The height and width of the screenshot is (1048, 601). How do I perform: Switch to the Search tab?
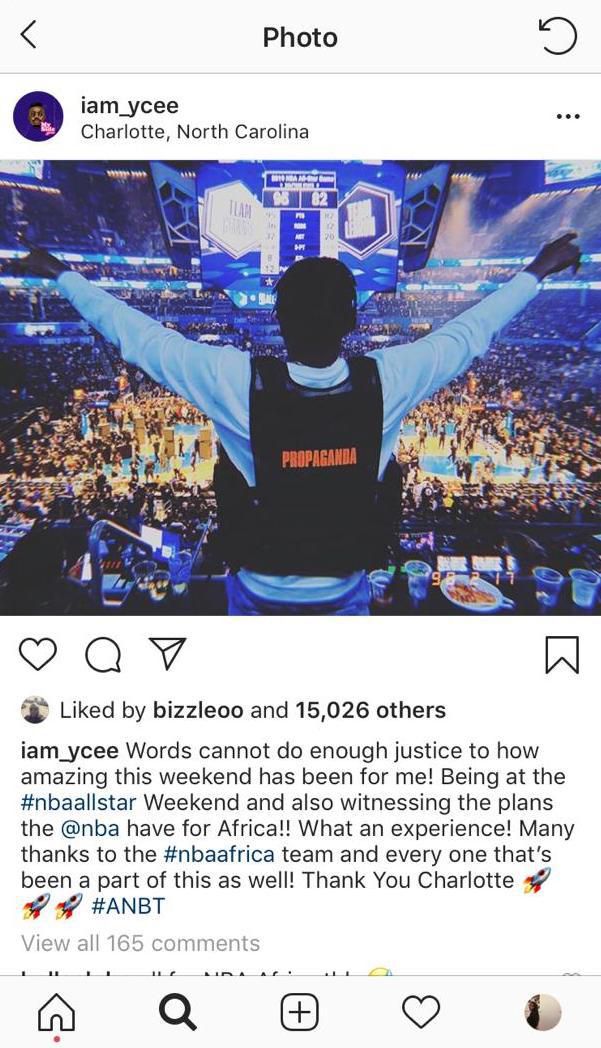point(178,1013)
